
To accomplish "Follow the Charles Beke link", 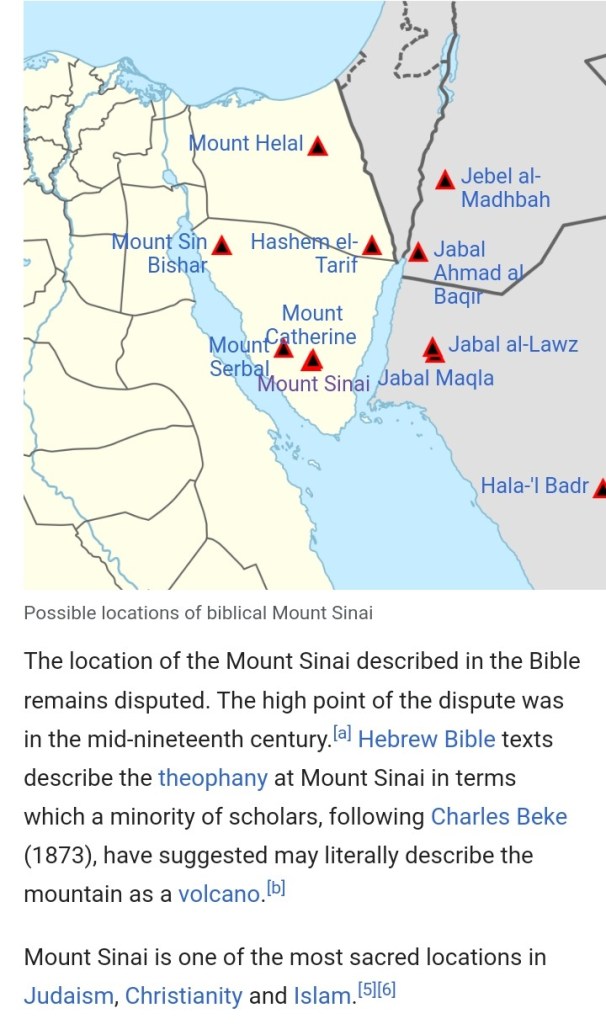I will 498,817.
